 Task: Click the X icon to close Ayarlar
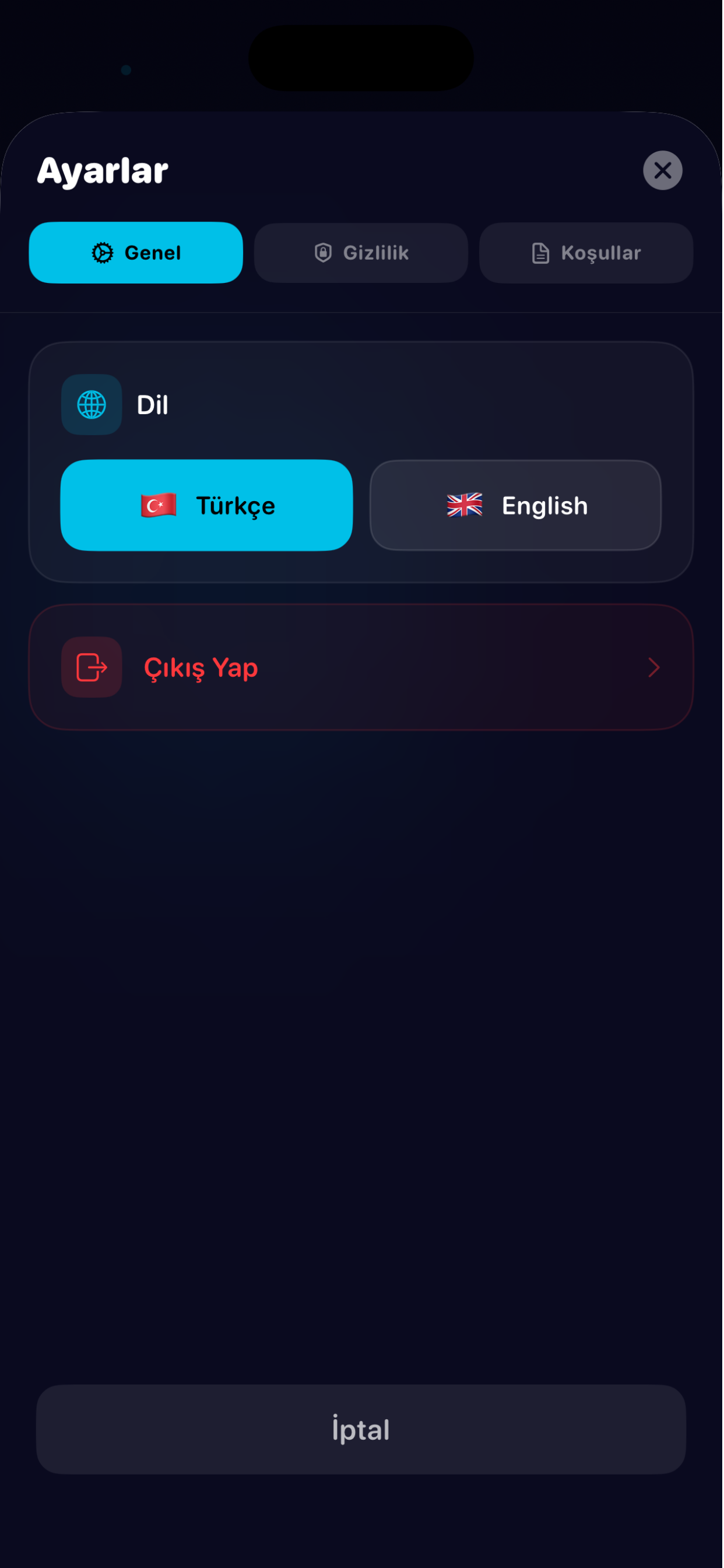coord(663,170)
